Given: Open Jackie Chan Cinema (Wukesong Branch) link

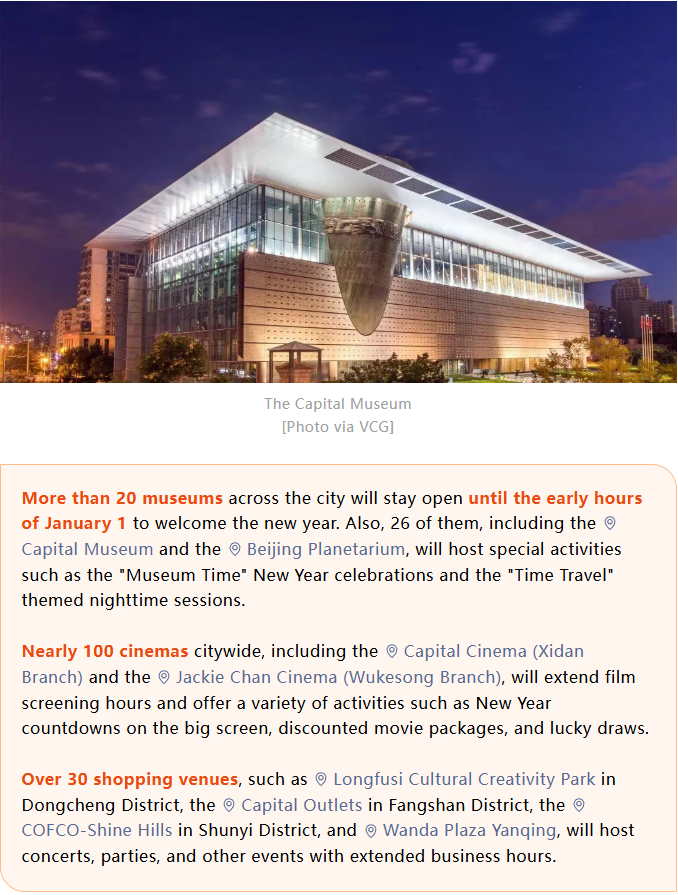Looking at the screenshot, I should coord(337,677).
